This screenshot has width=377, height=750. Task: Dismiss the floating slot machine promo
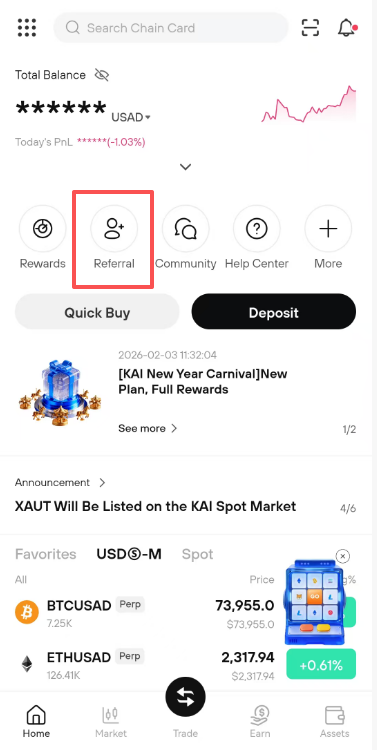click(x=343, y=556)
